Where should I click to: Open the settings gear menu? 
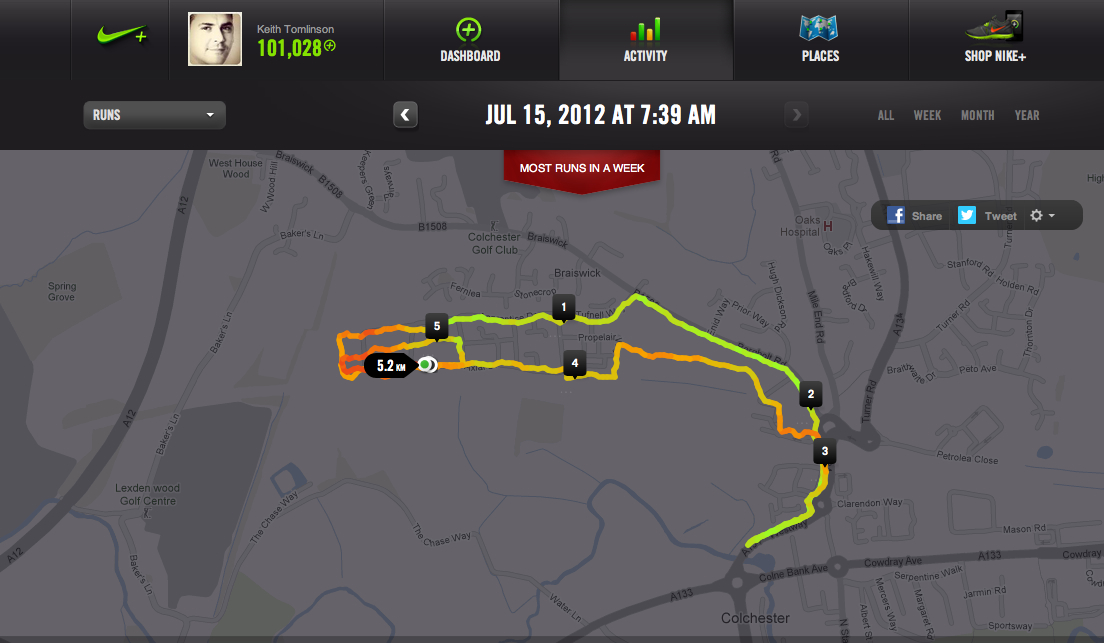(1042, 216)
